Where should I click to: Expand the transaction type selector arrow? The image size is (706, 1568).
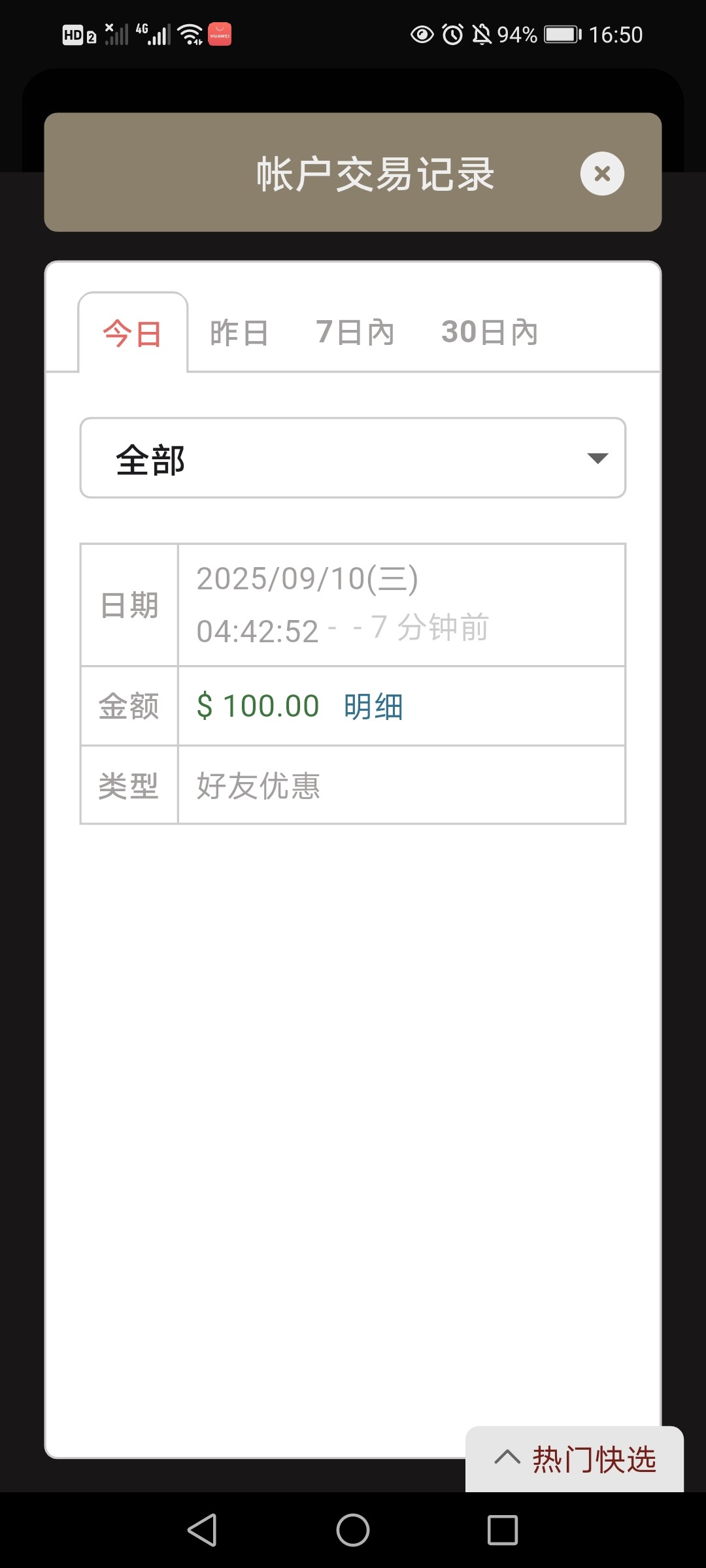[599, 457]
